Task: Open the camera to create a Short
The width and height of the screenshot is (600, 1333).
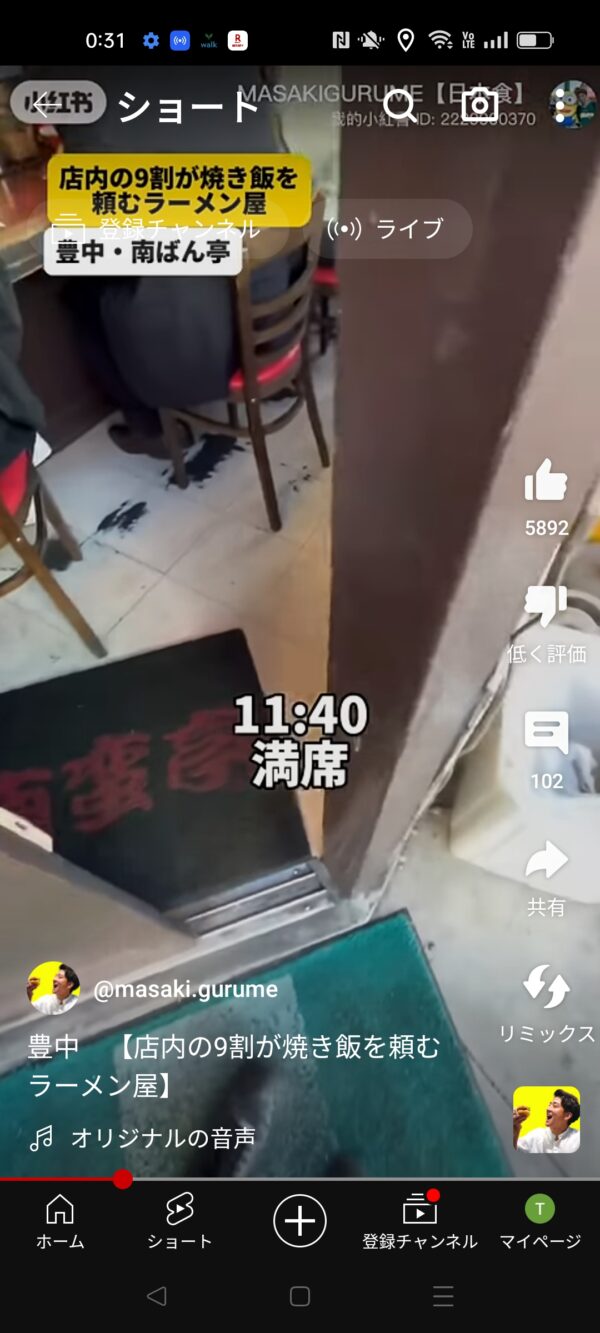Action: 480,105
